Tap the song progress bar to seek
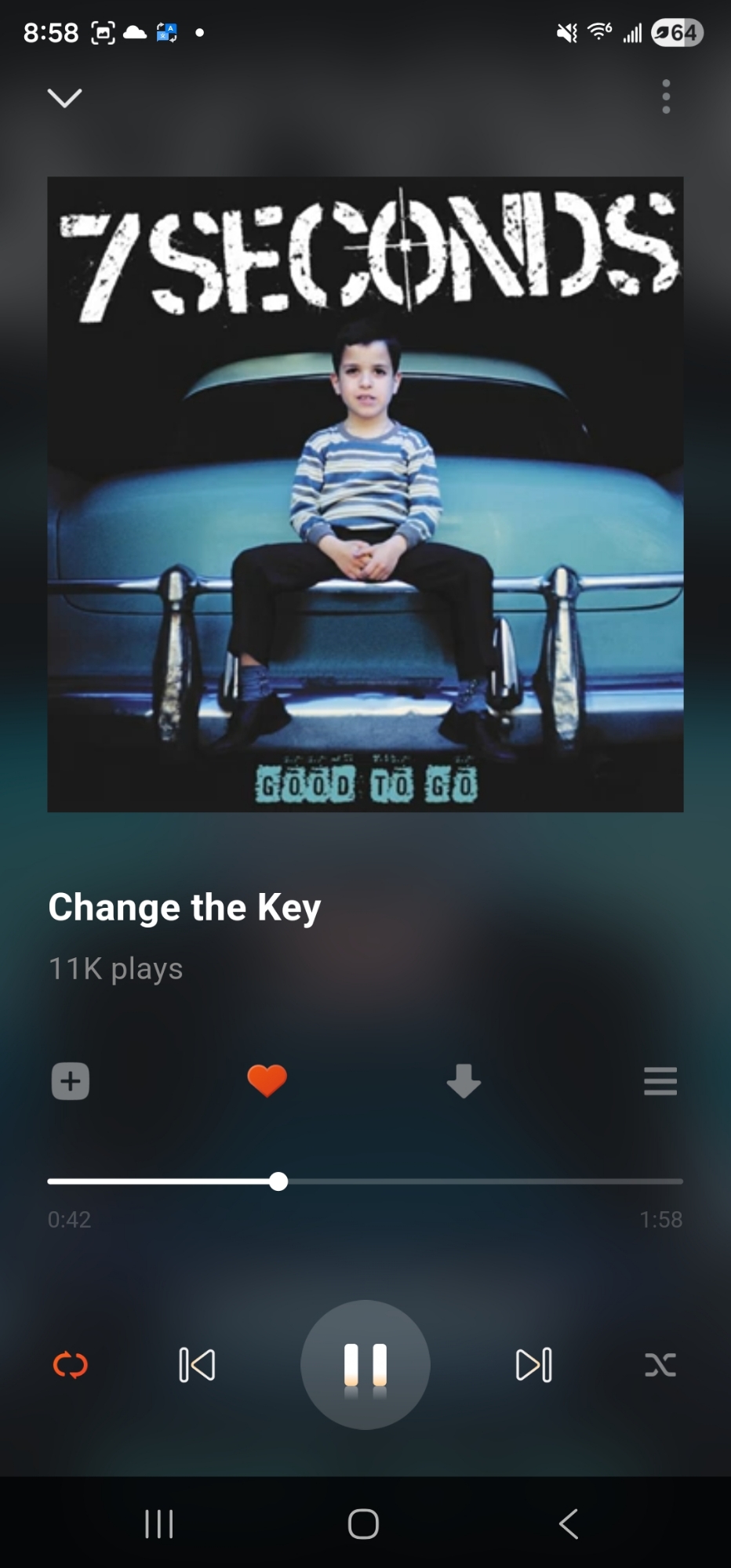Image resolution: width=731 pixels, height=1568 pixels. click(471, 1181)
